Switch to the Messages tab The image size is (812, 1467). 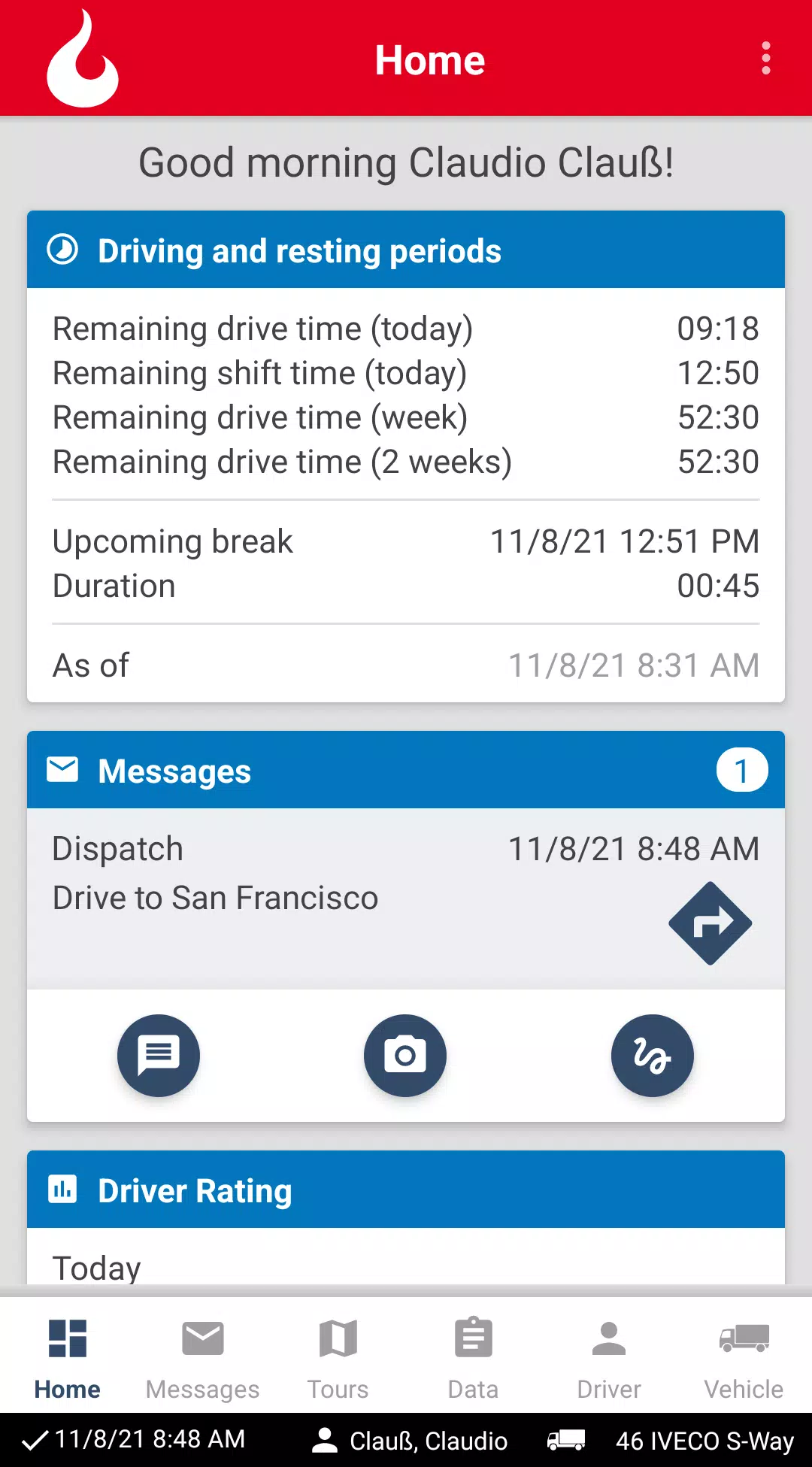coord(203,1357)
